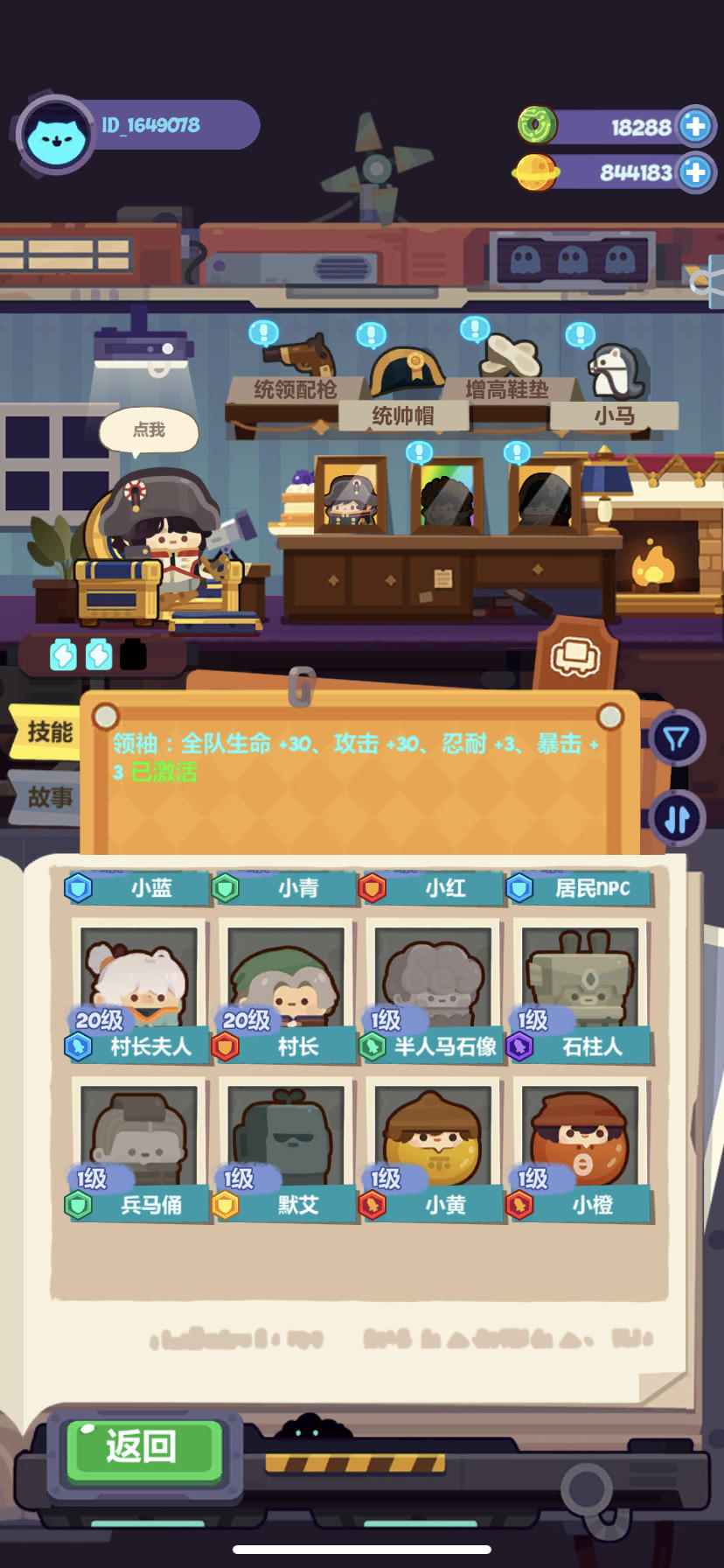The width and height of the screenshot is (724, 1568).
Task: Add donut currency with the green plus
Action: click(x=694, y=126)
